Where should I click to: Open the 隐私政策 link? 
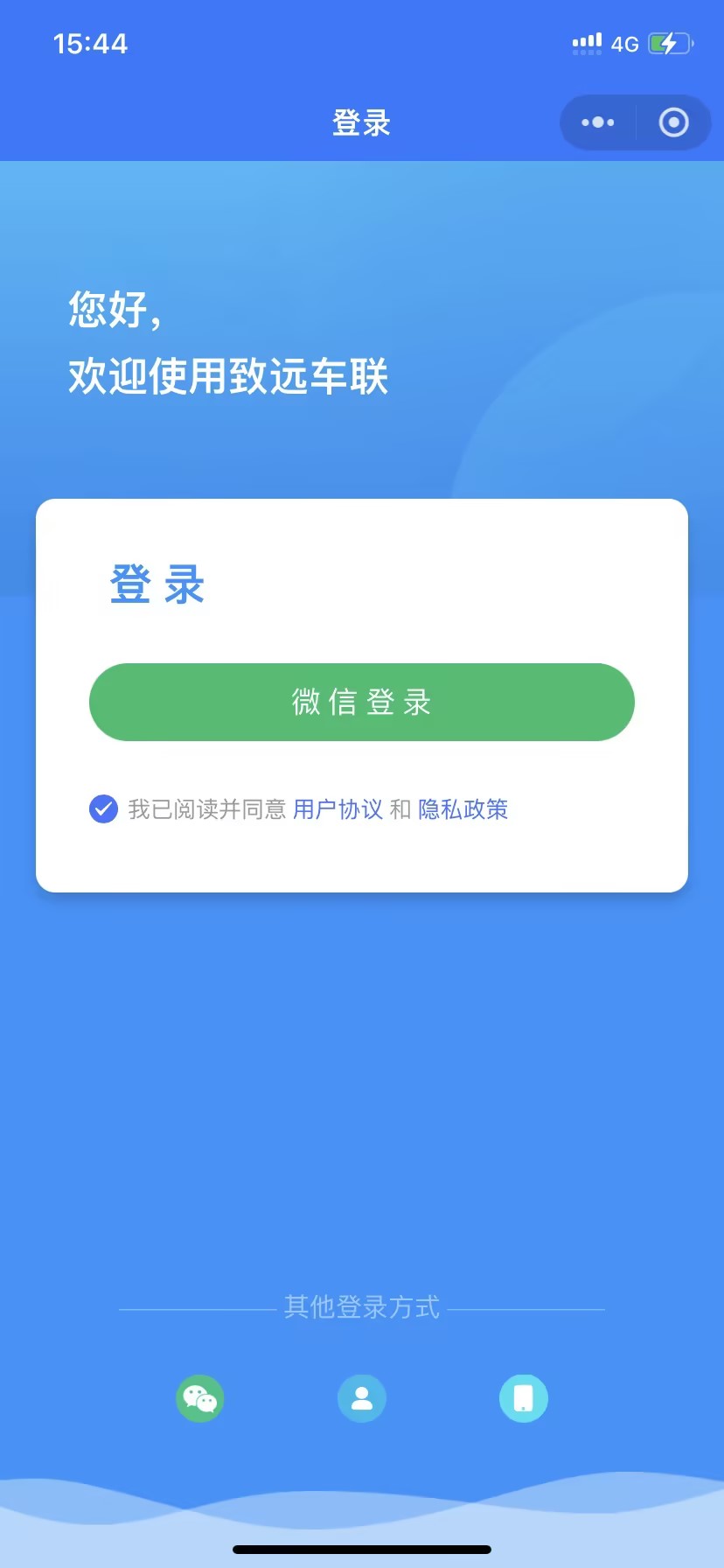click(x=463, y=809)
